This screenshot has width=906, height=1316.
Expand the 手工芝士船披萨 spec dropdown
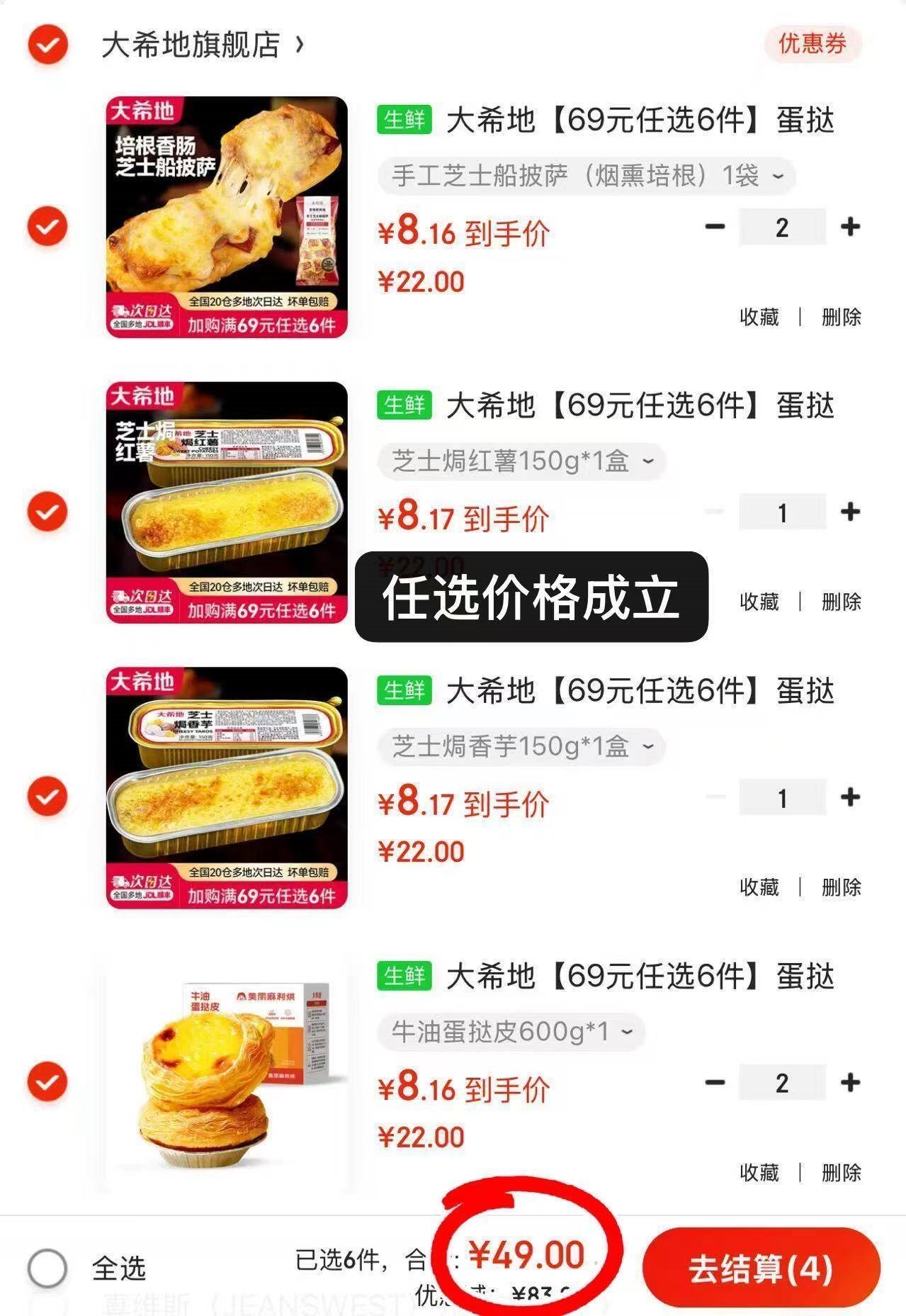[x=586, y=176]
